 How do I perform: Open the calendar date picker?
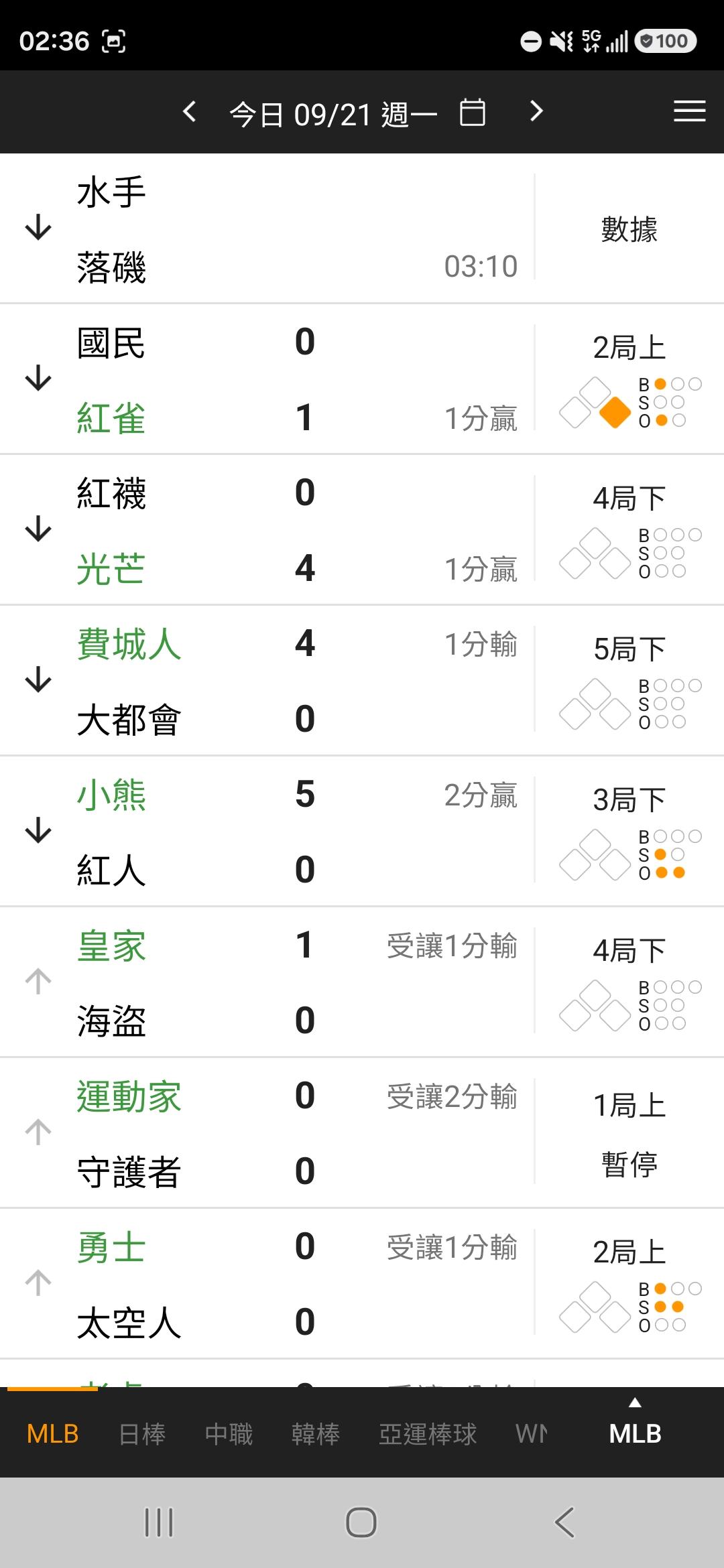(473, 112)
